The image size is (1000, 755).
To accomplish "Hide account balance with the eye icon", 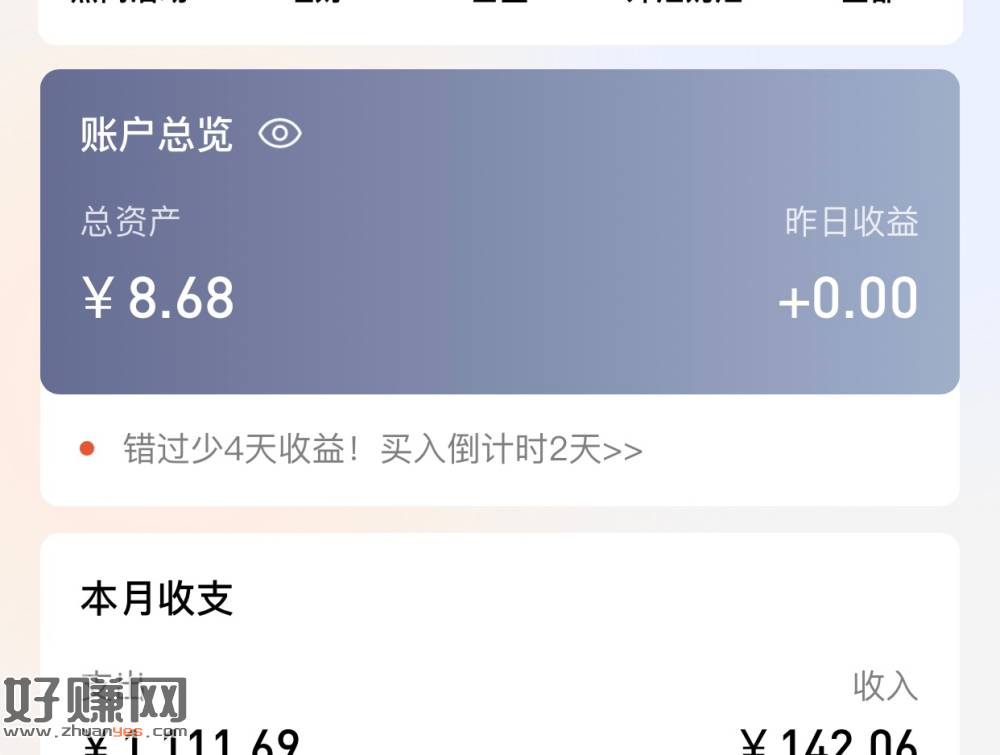I will click(x=280, y=134).
